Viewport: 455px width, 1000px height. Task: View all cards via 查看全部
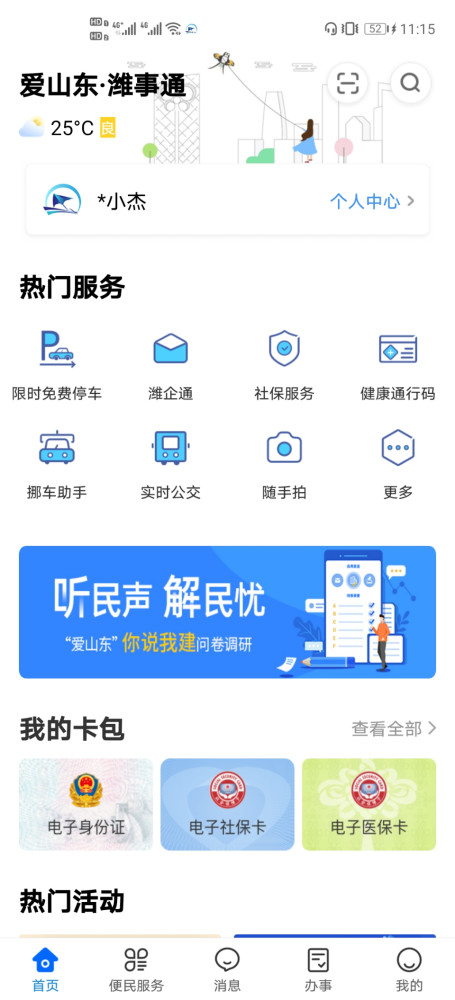point(394,728)
